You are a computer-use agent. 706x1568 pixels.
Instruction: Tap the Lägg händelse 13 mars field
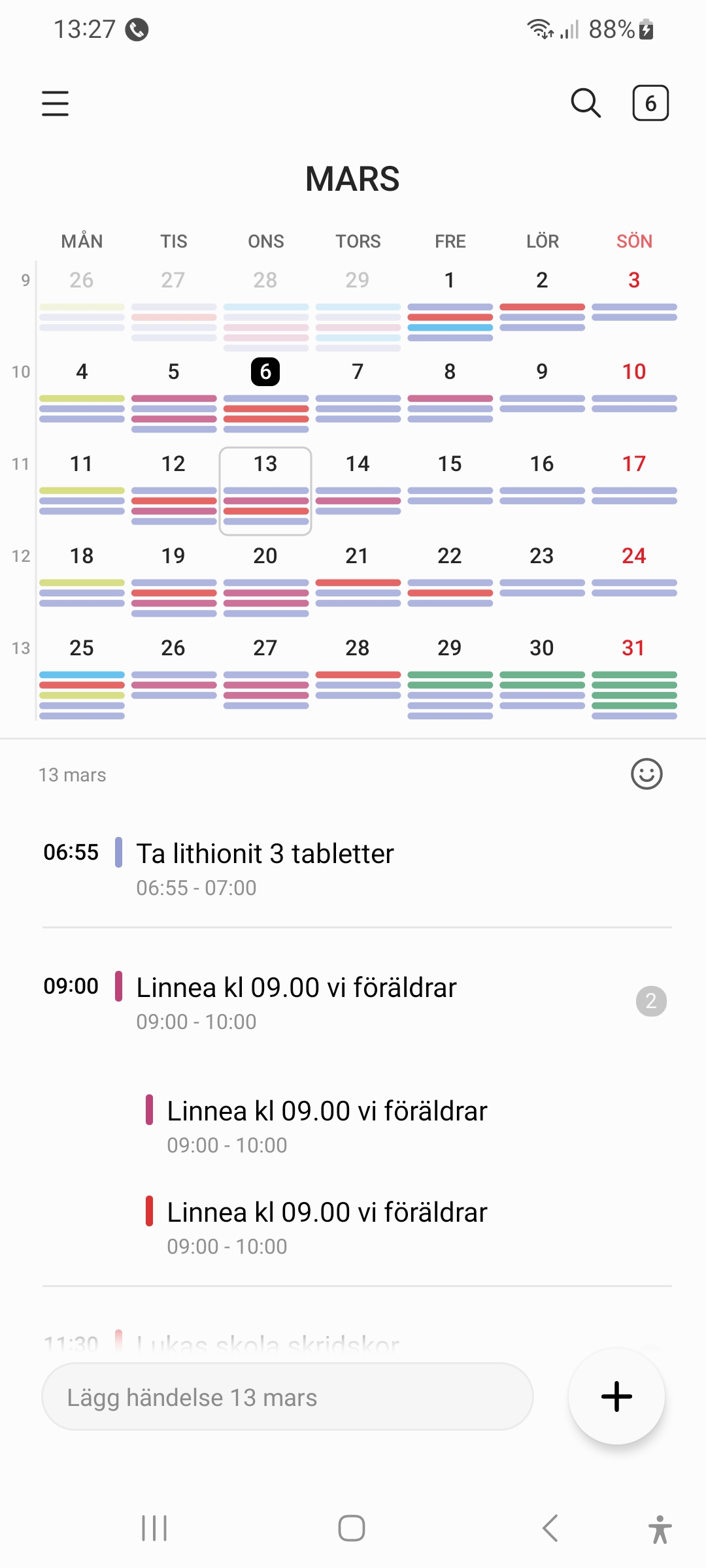pyautogui.click(x=288, y=1397)
